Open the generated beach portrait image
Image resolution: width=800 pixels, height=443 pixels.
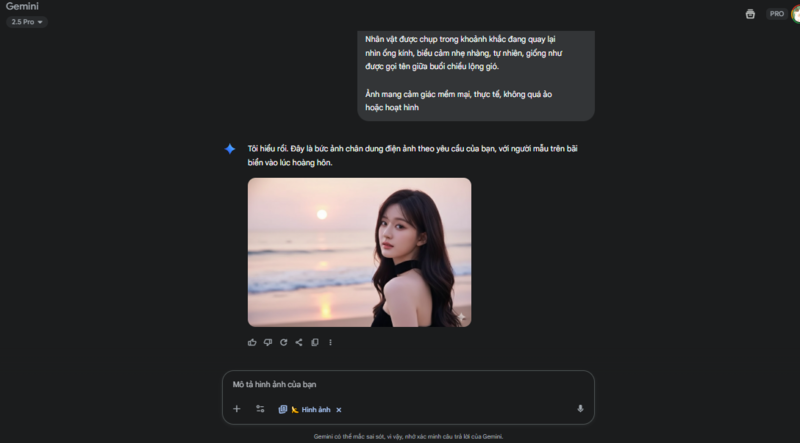coord(359,252)
